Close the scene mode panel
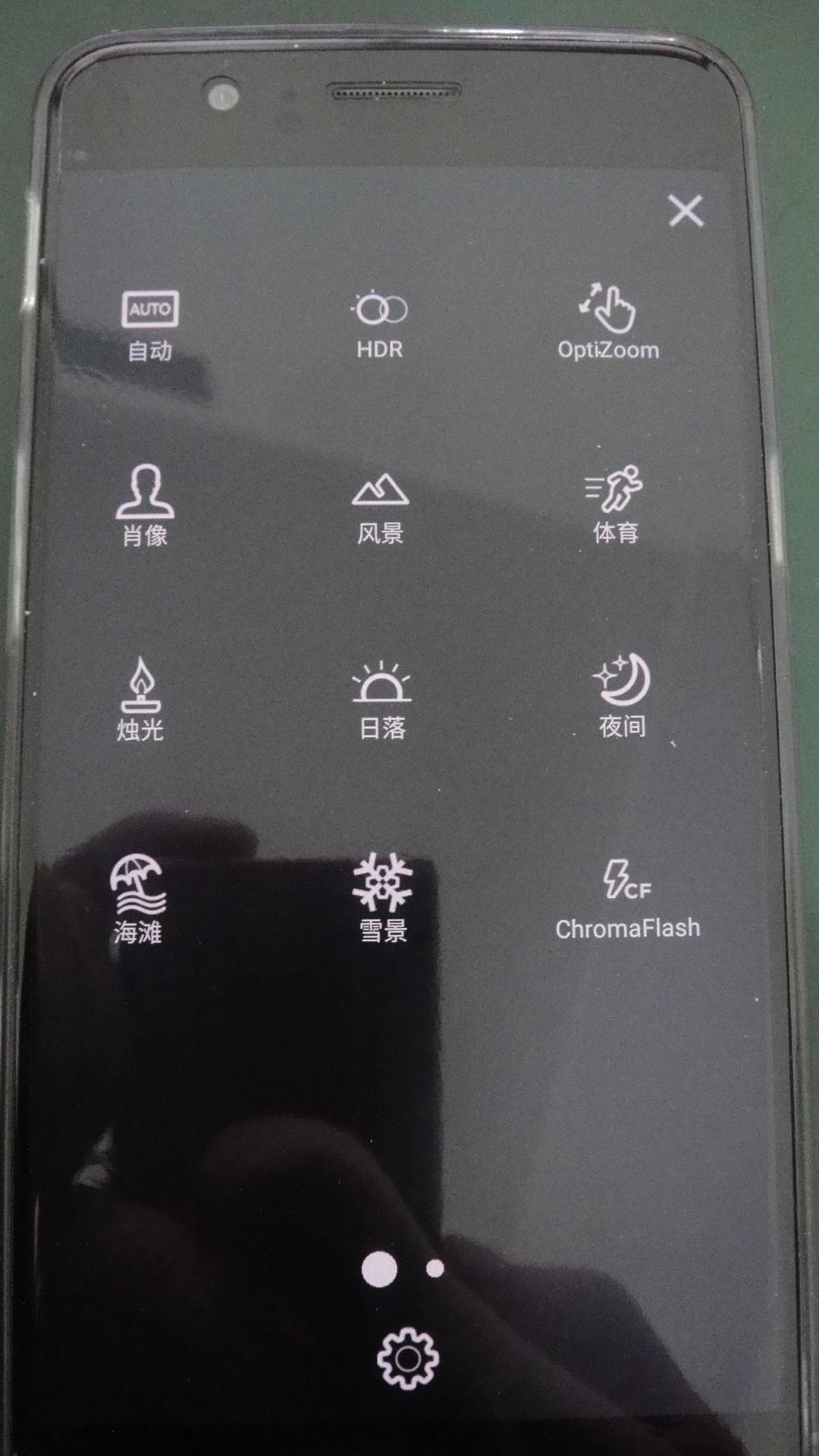 [686, 210]
